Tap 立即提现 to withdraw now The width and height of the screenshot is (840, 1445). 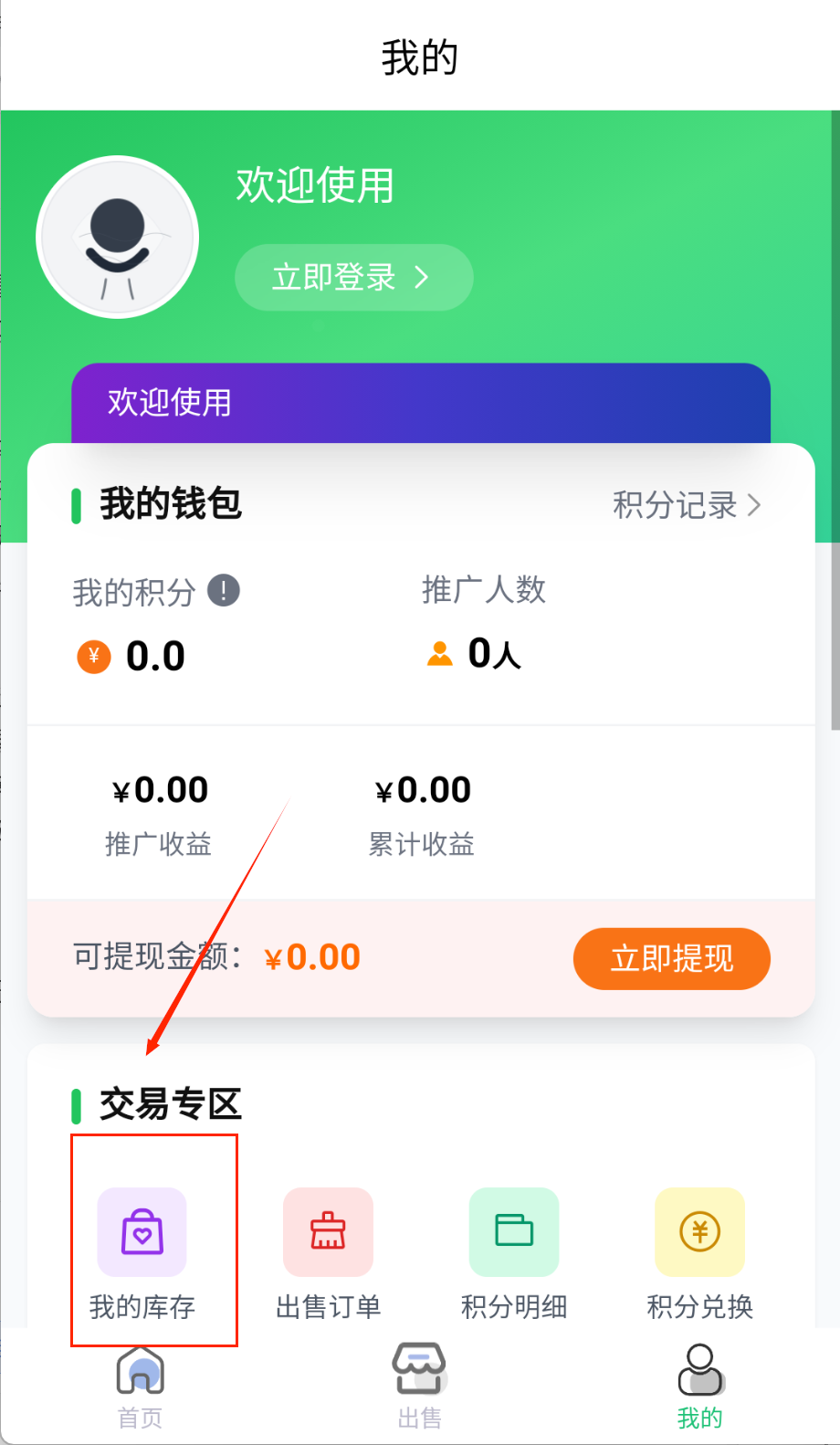point(671,958)
